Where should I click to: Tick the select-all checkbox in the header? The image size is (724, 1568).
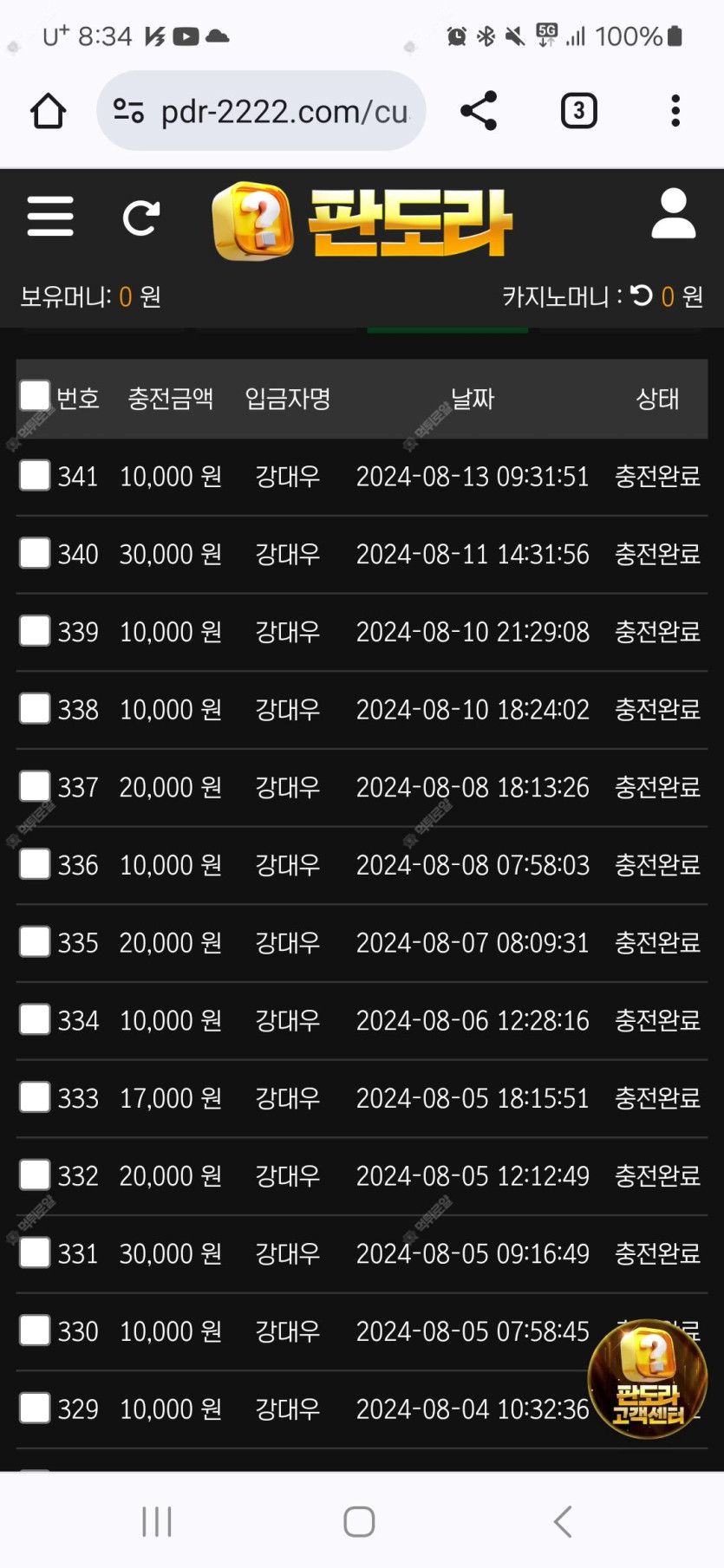[x=35, y=395]
